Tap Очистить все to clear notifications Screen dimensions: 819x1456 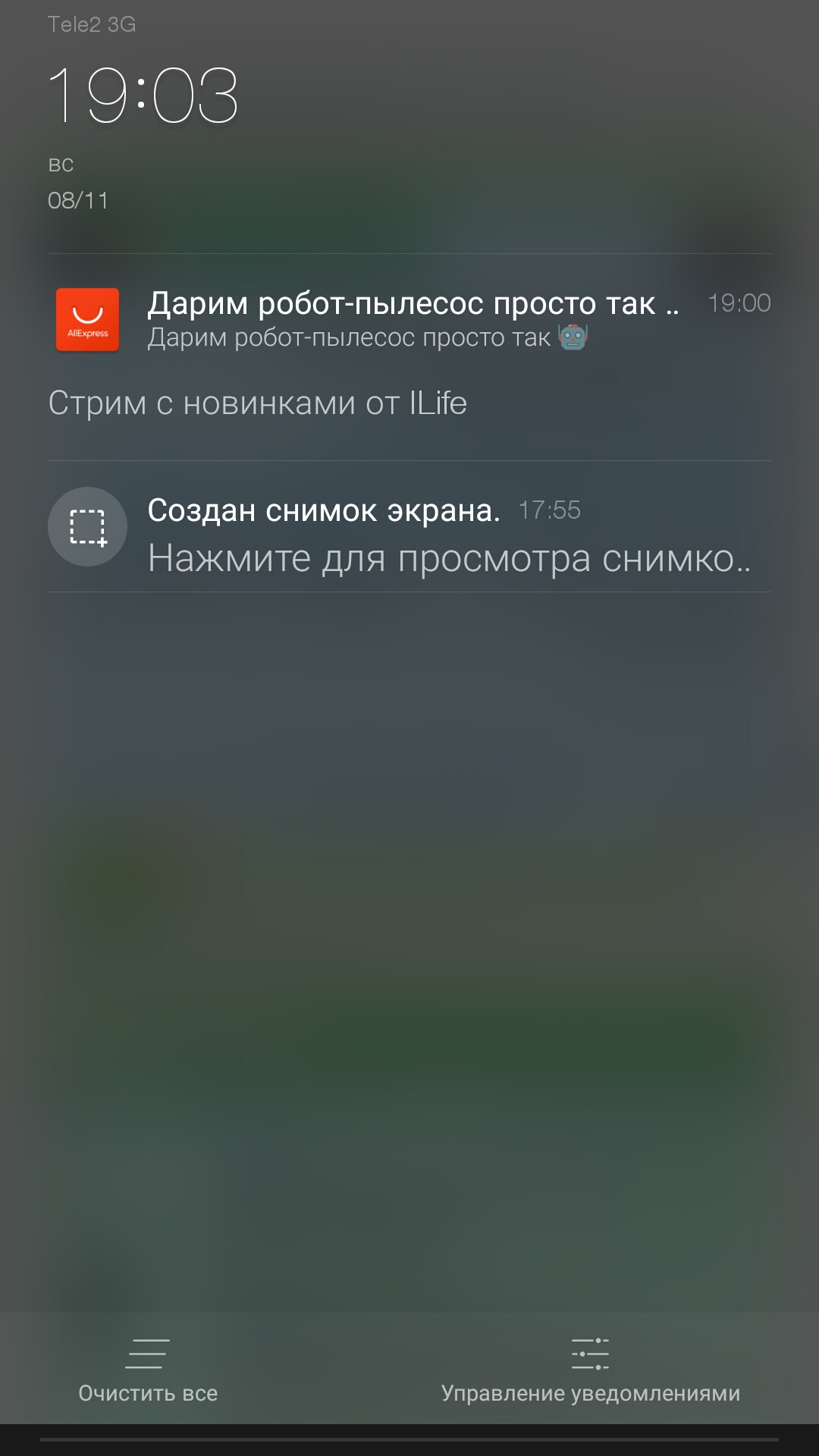pyautogui.click(x=148, y=1370)
